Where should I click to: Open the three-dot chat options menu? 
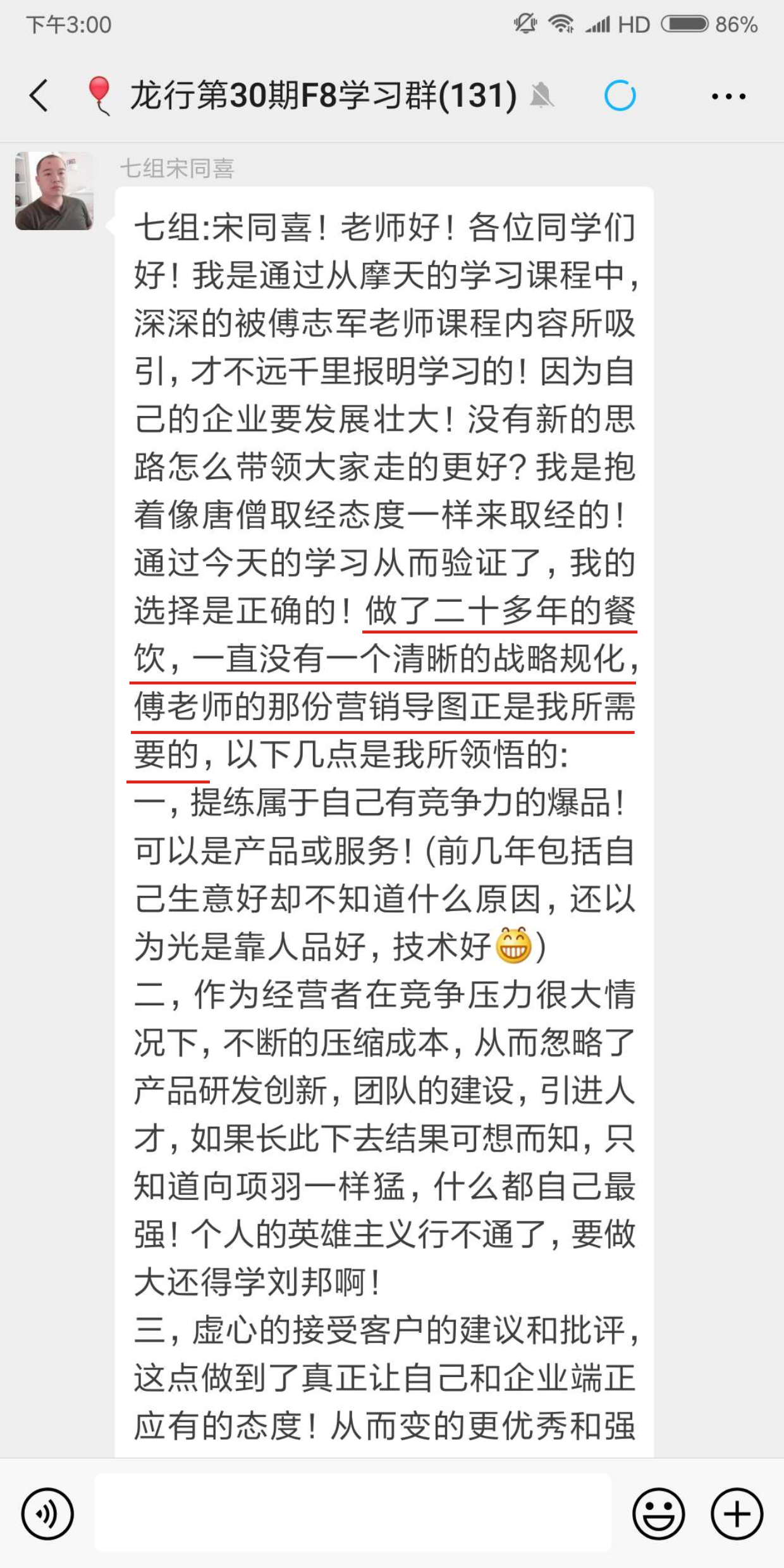pyautogui.click(x=728, y=97)
